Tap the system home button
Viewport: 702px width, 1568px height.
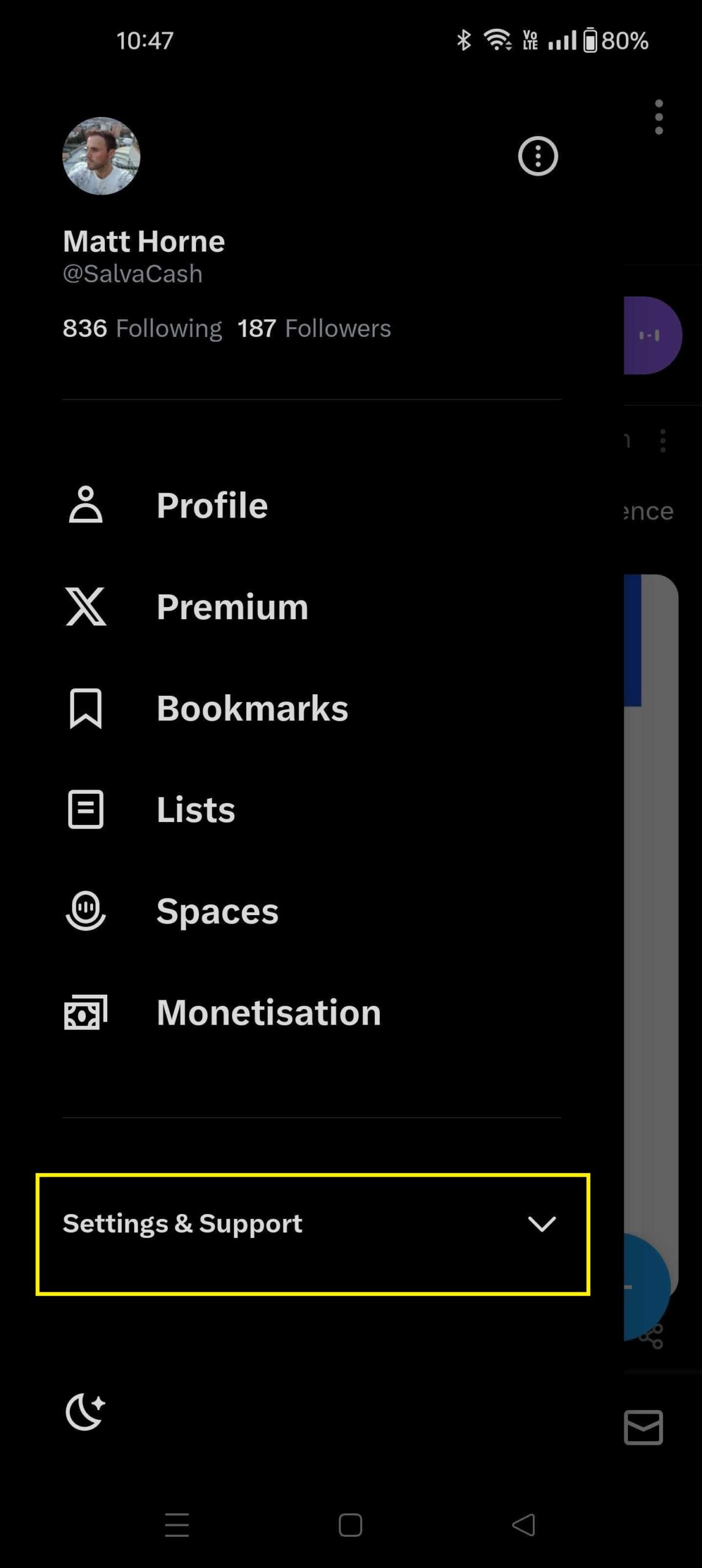tap(350, 1525)
